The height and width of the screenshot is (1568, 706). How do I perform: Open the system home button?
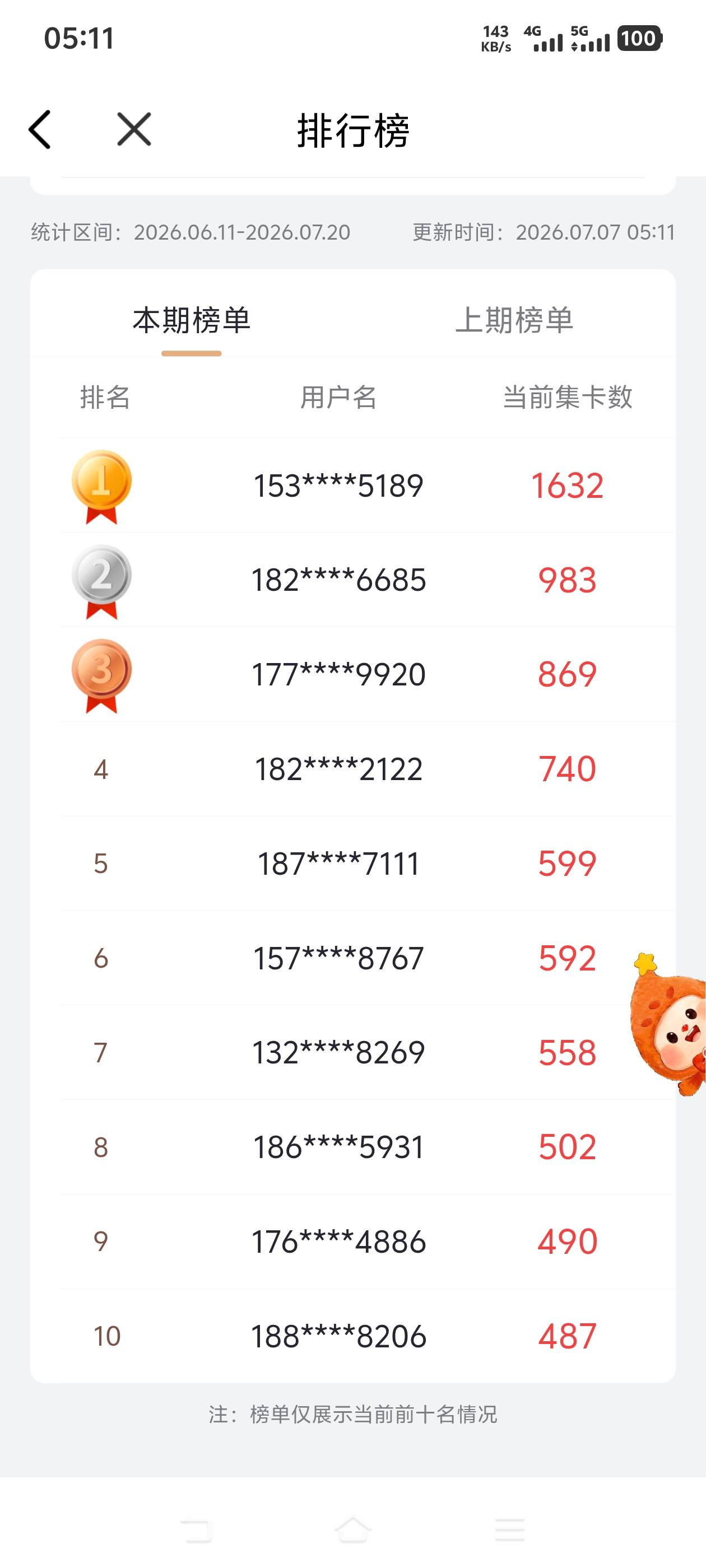(352, 1529)
